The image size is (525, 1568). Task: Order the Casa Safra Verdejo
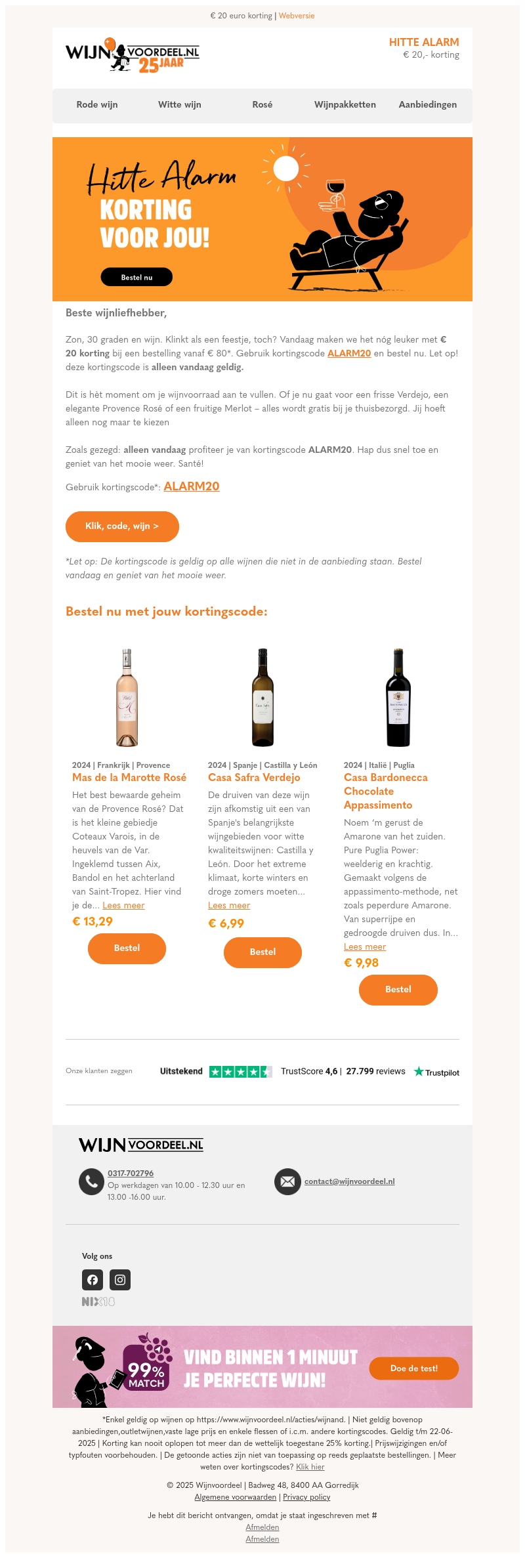pyautogui.click(x=262, y=952)
